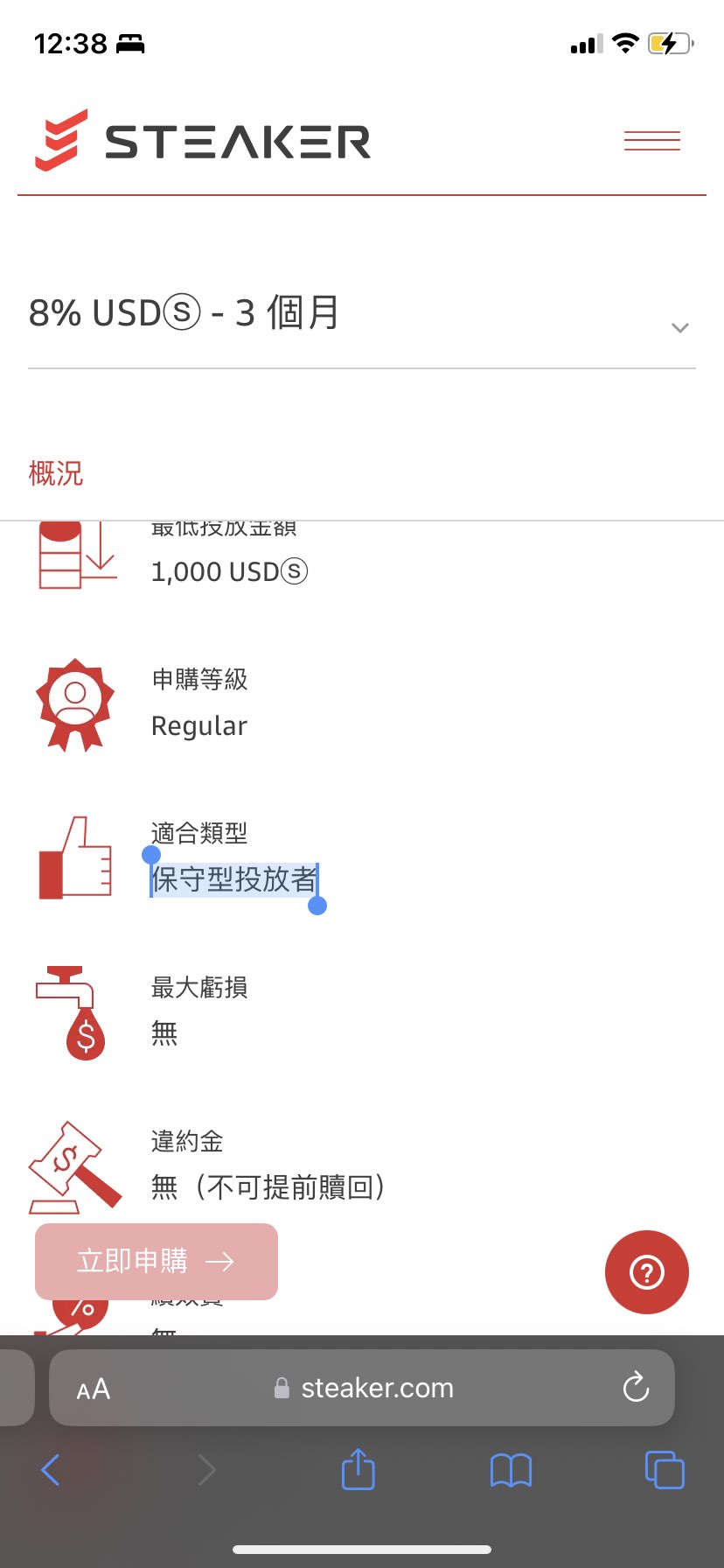
Task: Tap the 立即申購 button
Action: [157, 1261]
